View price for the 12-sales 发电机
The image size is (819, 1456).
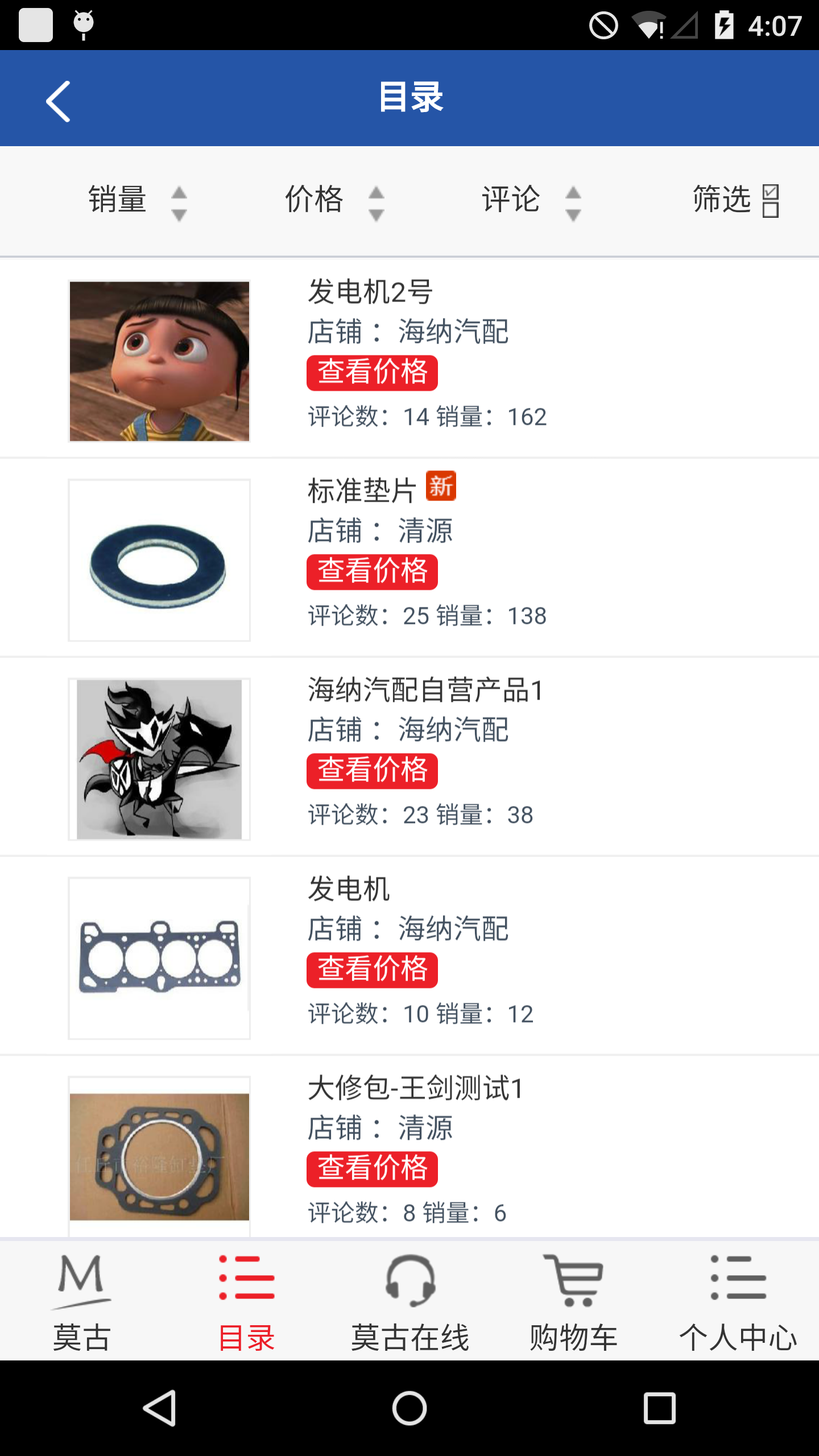372,970
